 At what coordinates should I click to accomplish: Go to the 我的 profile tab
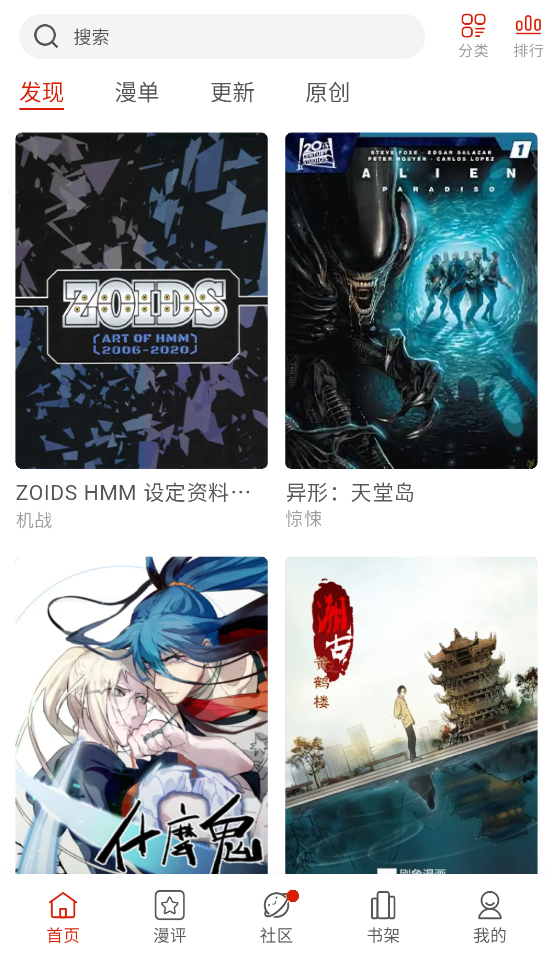pyautogui.click(x=490, y=916)
